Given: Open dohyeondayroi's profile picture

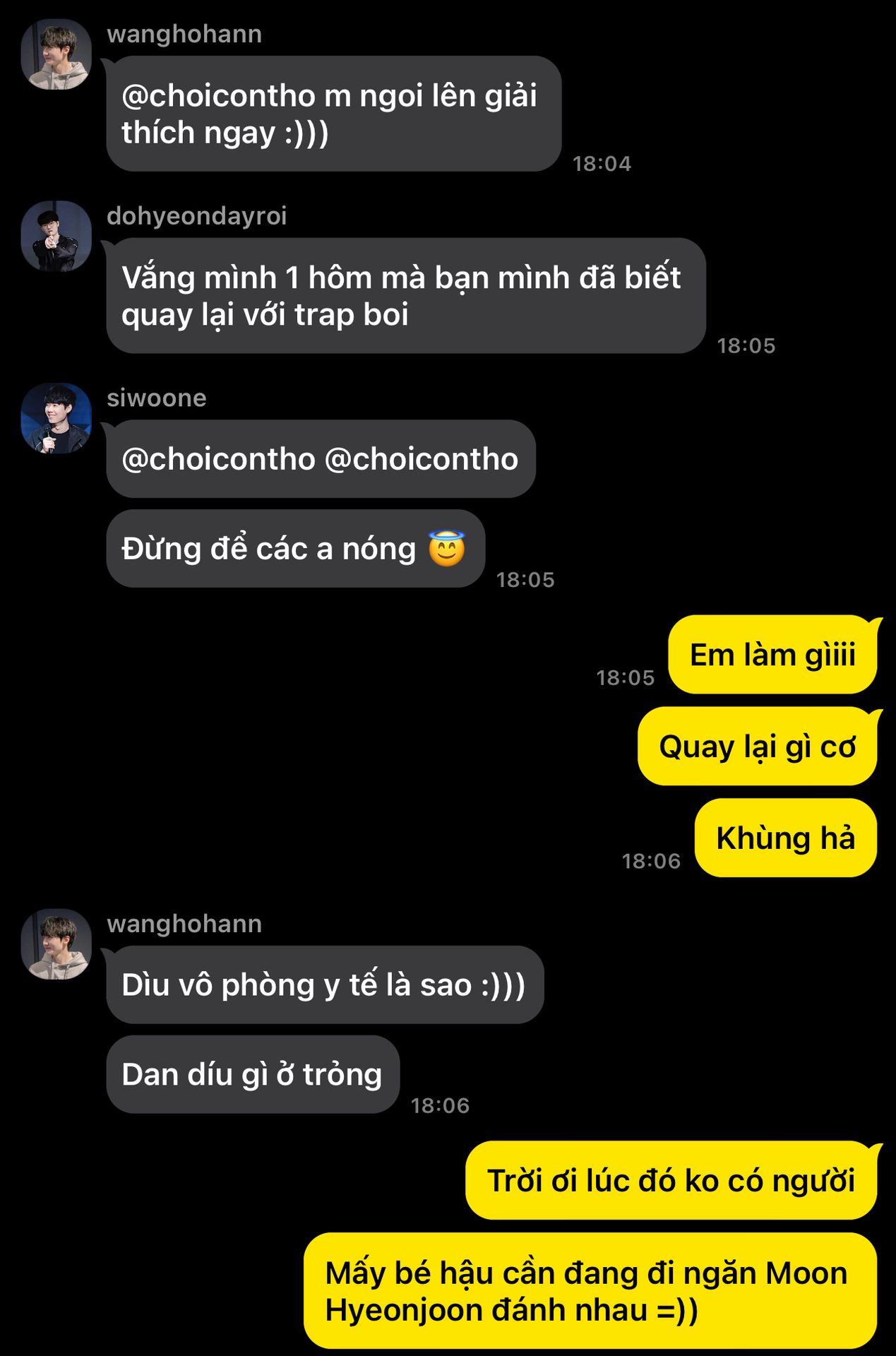Looking at the screenshot, I should (x=56, y=236).
